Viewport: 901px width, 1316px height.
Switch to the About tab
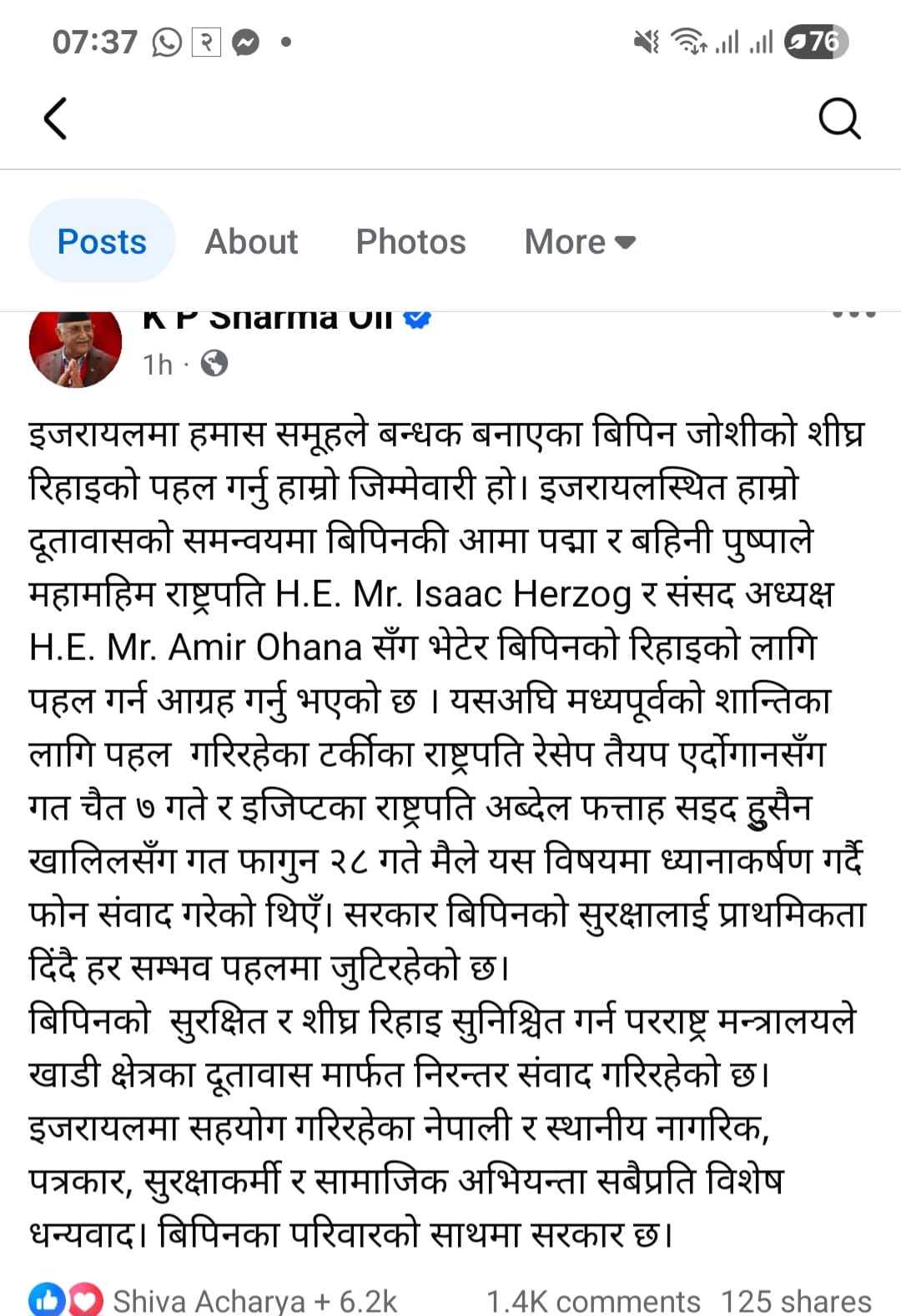251,242
